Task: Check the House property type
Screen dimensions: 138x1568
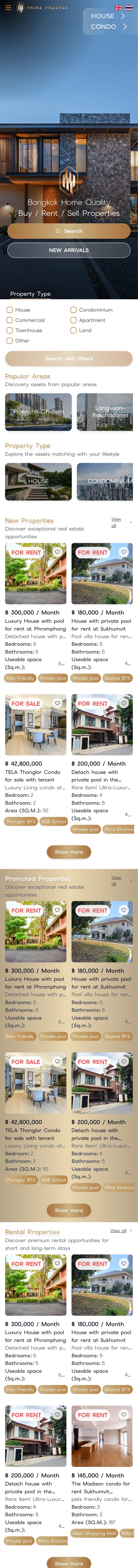Action: 10,310
